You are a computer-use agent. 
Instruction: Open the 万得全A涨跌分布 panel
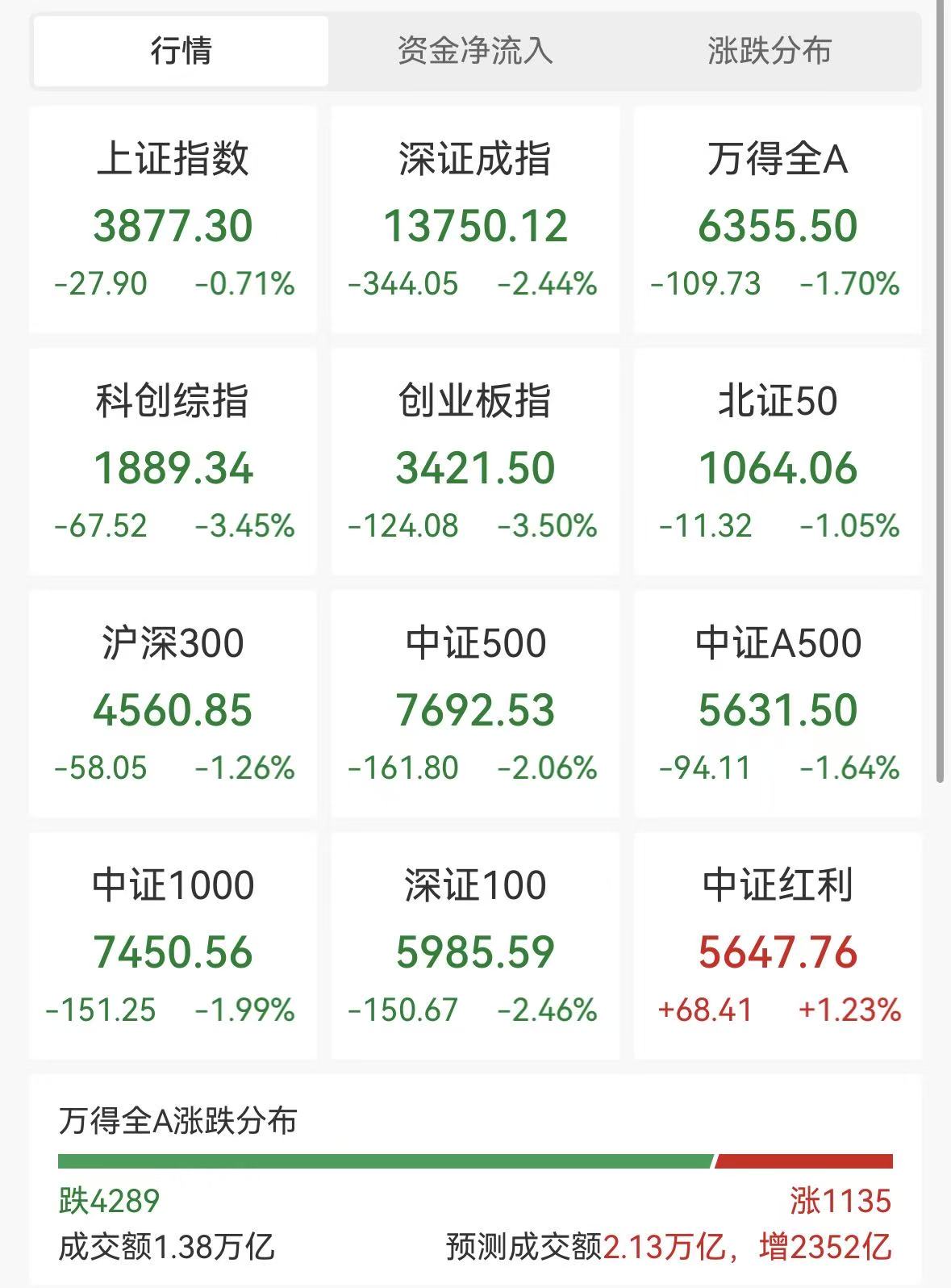pos(475,1180)
